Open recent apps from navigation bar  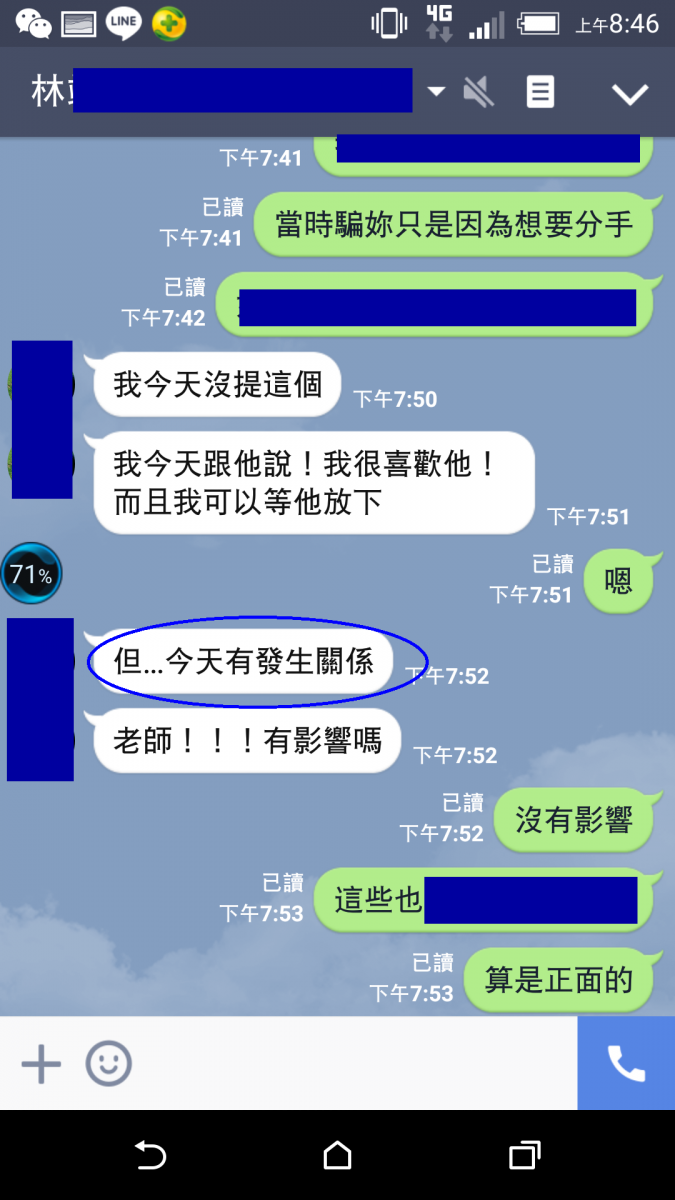tap(524, 1156)
